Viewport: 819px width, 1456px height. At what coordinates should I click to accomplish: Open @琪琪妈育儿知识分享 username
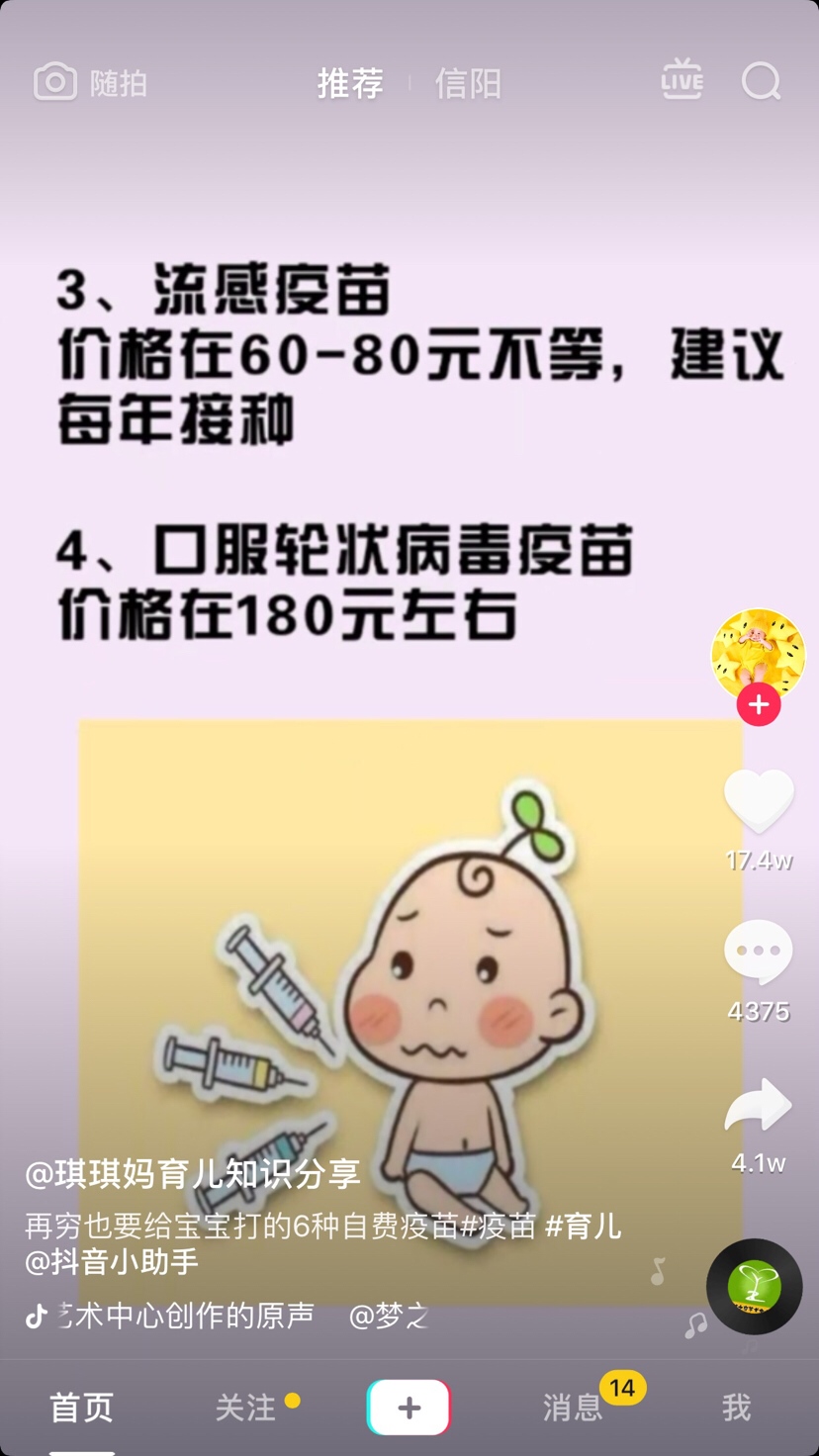[193, 1174]
